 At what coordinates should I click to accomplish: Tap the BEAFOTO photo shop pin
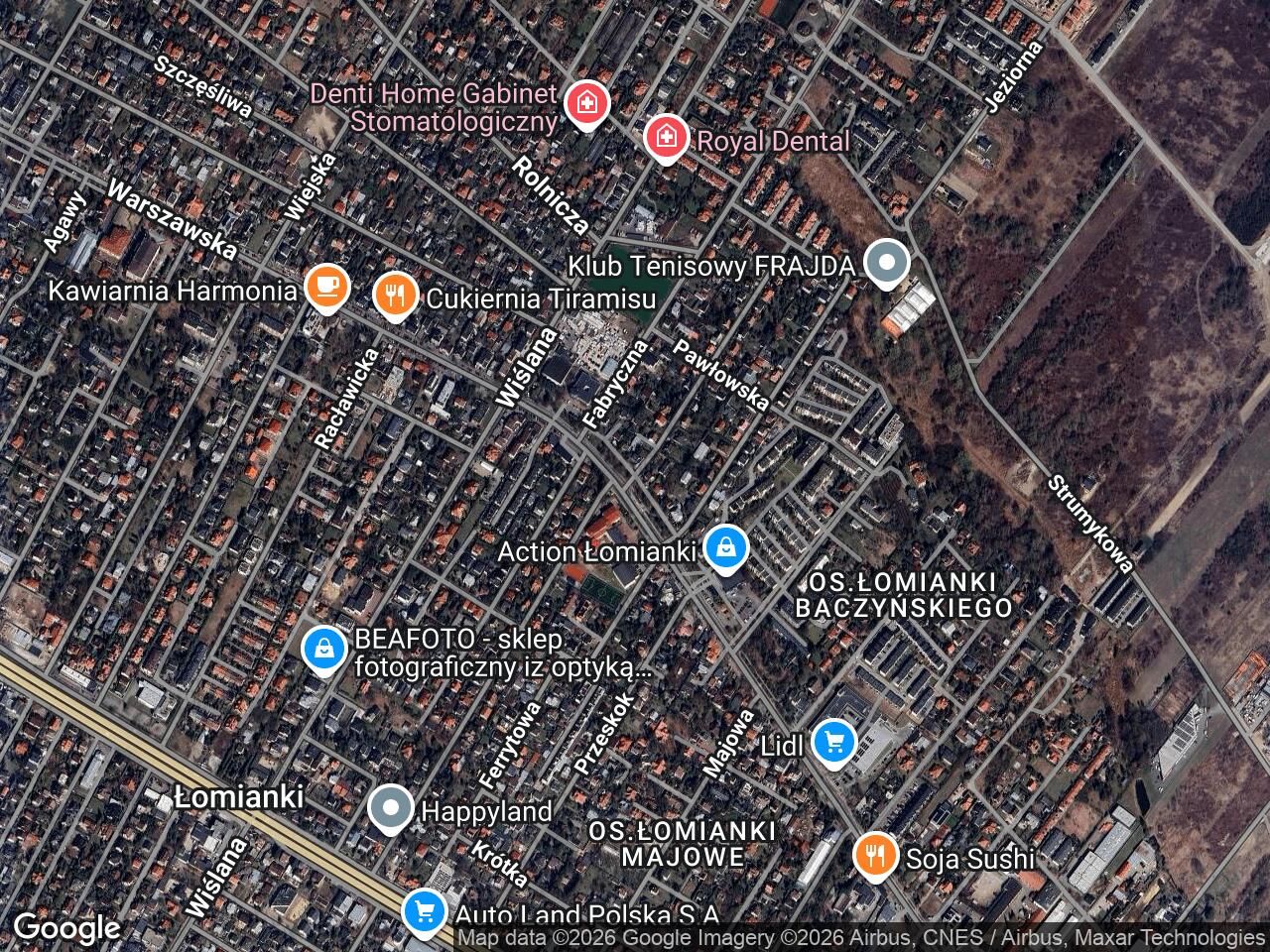click(x=323, y=650)
